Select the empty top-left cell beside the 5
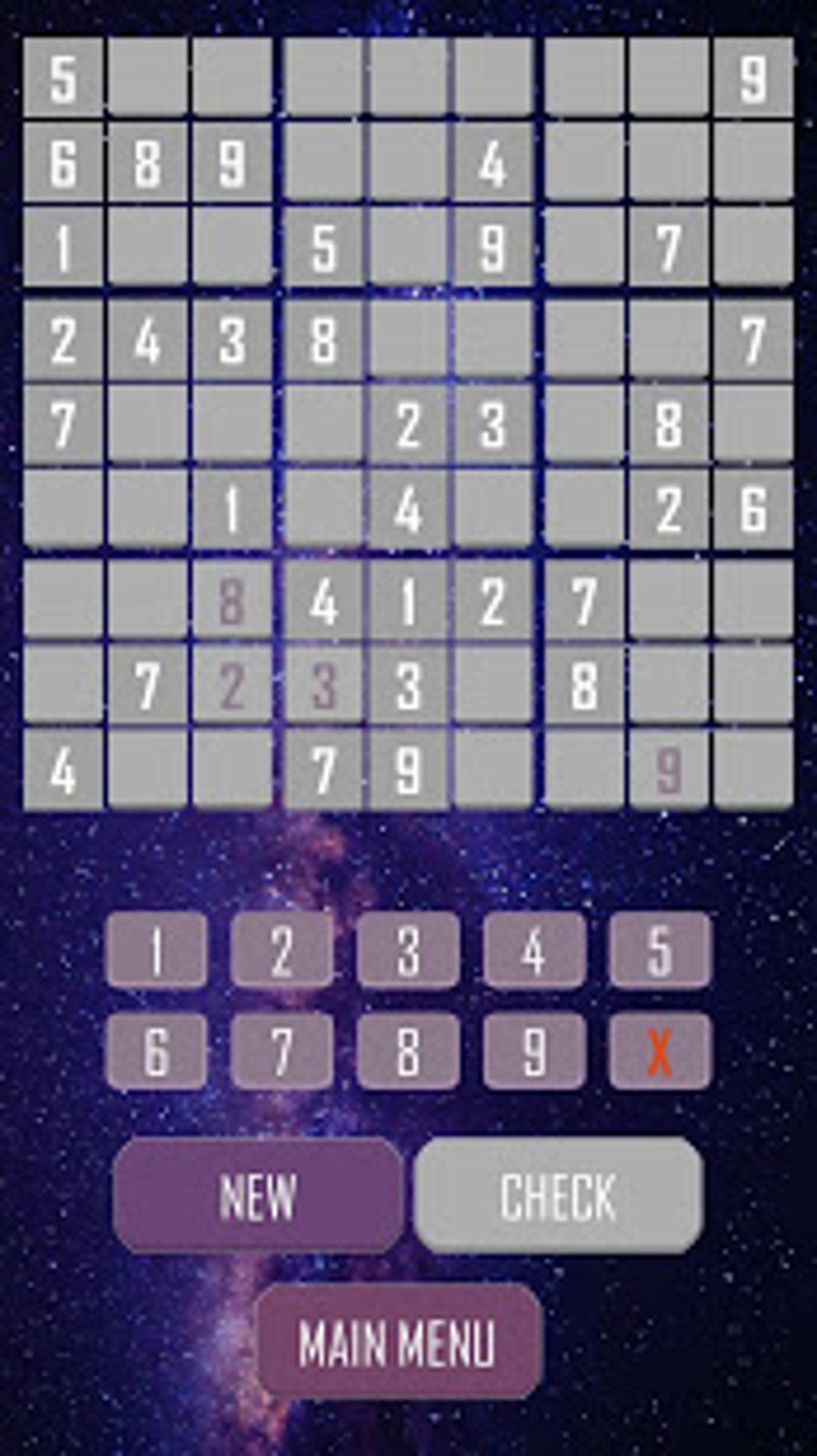 (148, 77)
